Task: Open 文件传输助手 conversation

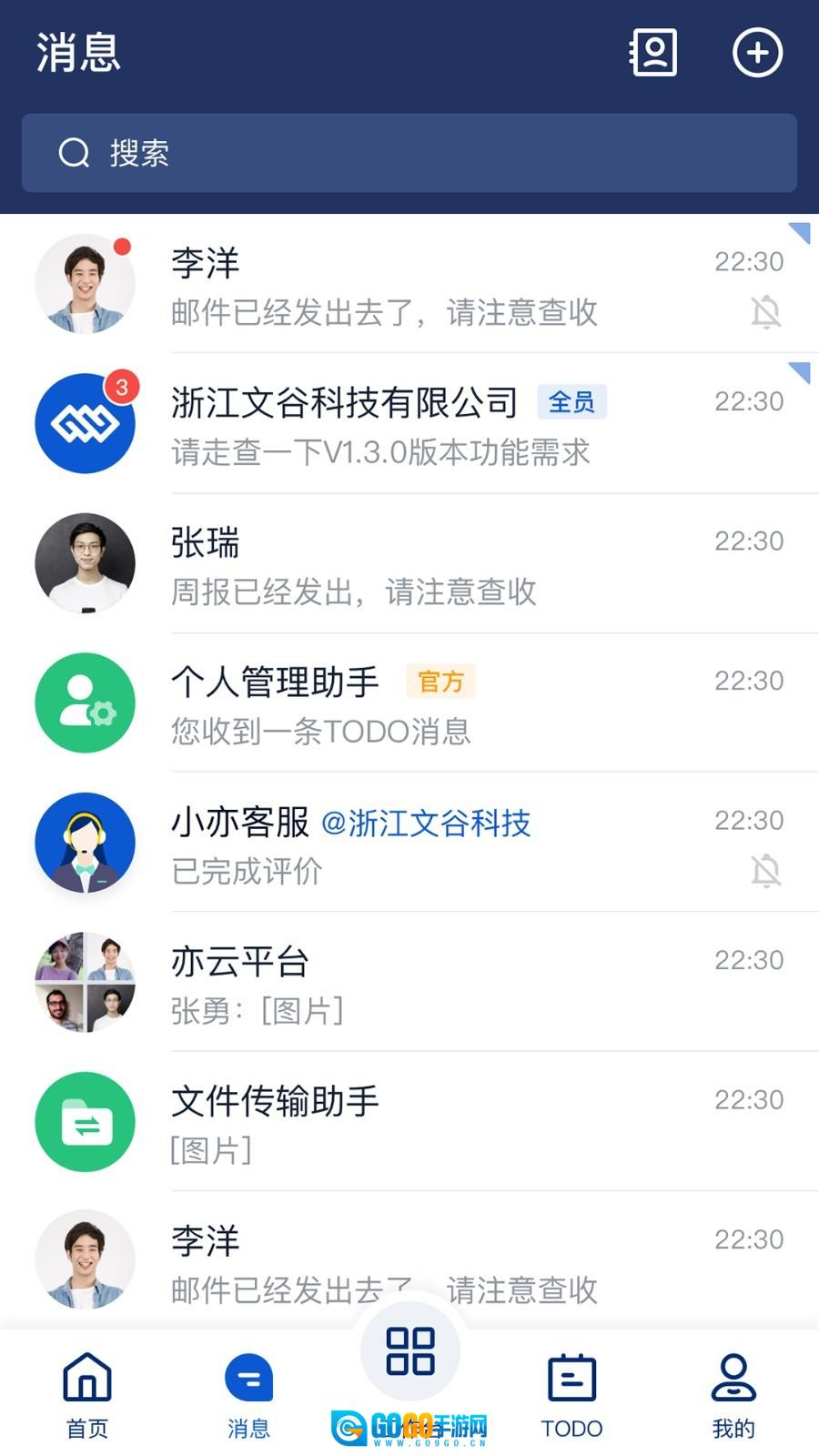Action: pos(409,1123)
